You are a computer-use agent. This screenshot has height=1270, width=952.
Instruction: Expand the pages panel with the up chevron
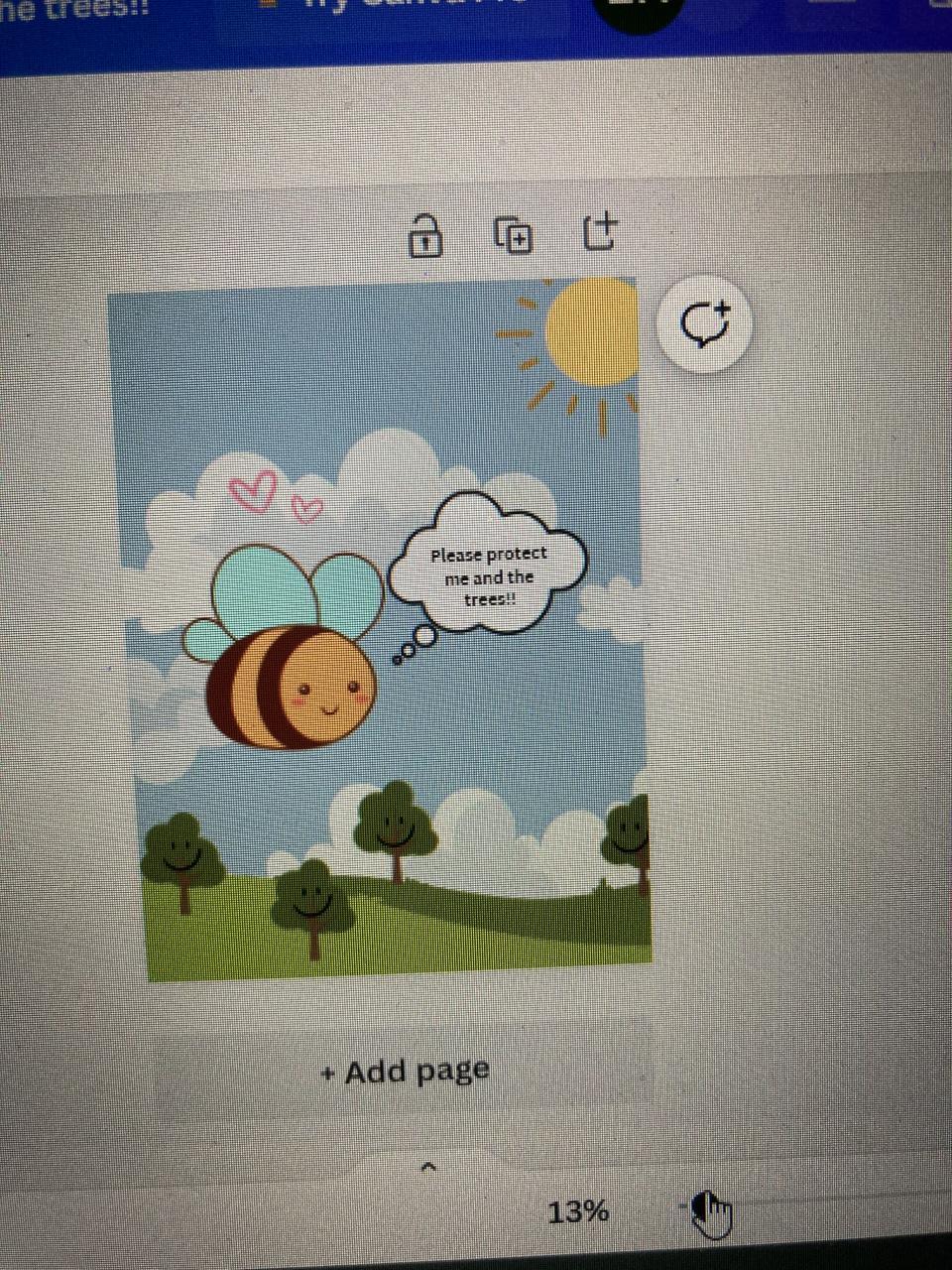click(429, 1167)
